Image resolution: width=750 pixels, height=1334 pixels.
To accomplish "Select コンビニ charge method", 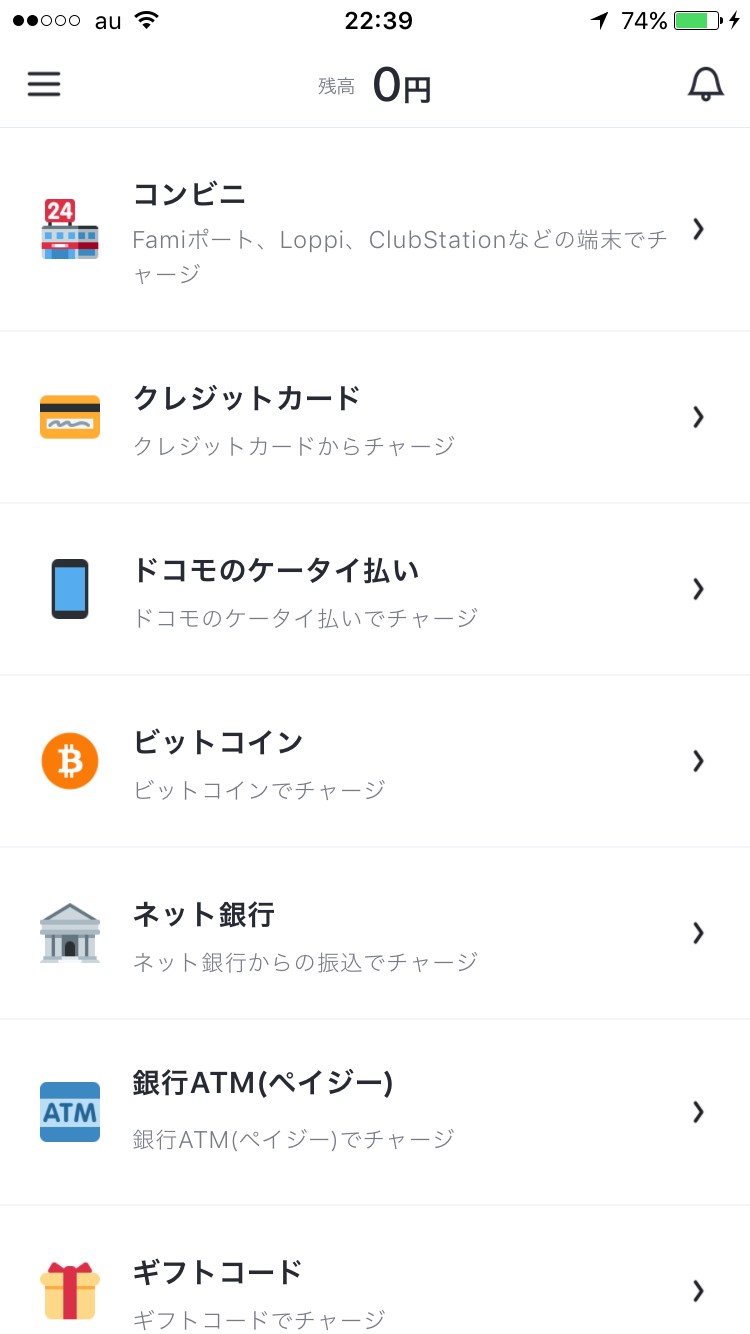I will pyautogui.click(x=375, y=230).
